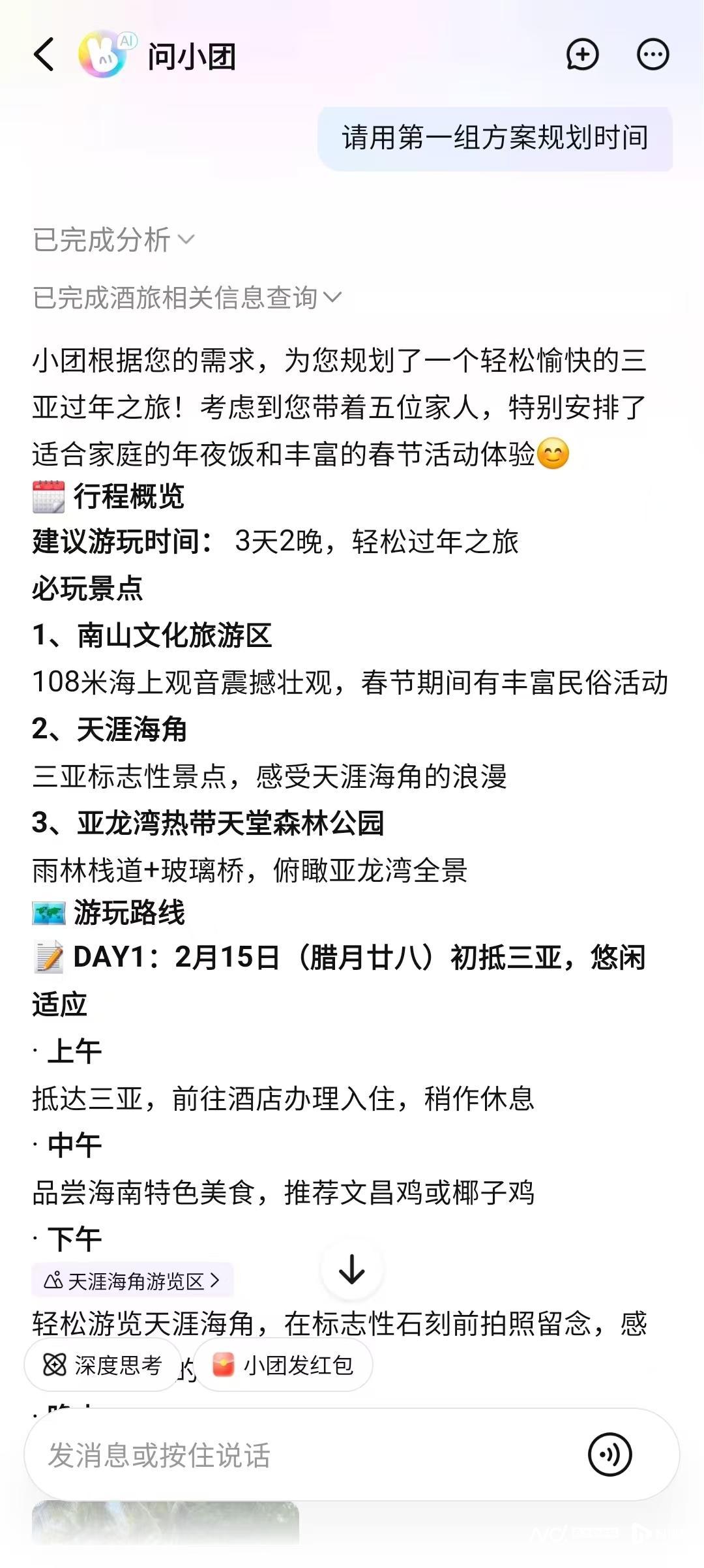The height and width of the screenshot is (1568, 704).
Task: Switch to voice input icon
Action: pyautogui.click(x=609, y=1455)
